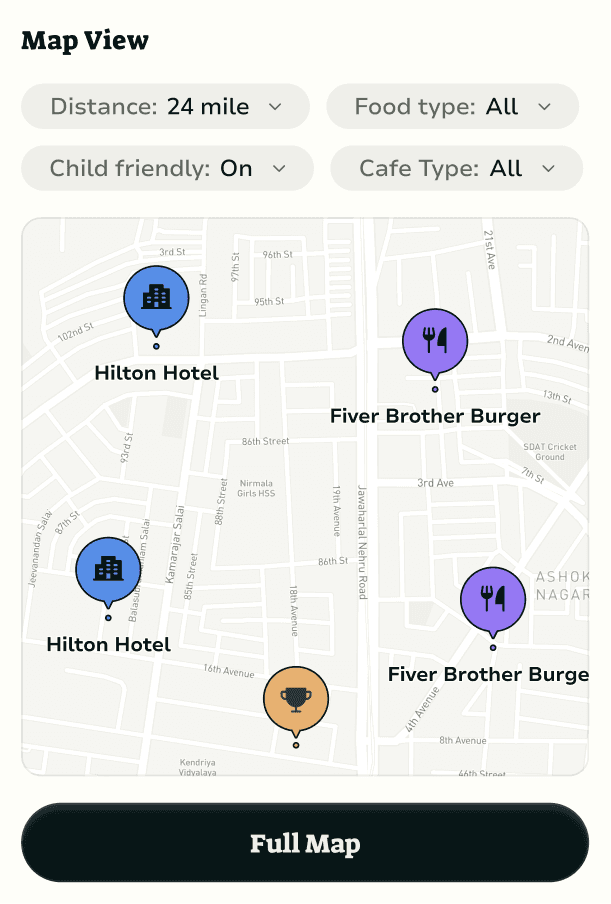
Task: Open the Full Map
Action: 305,843
